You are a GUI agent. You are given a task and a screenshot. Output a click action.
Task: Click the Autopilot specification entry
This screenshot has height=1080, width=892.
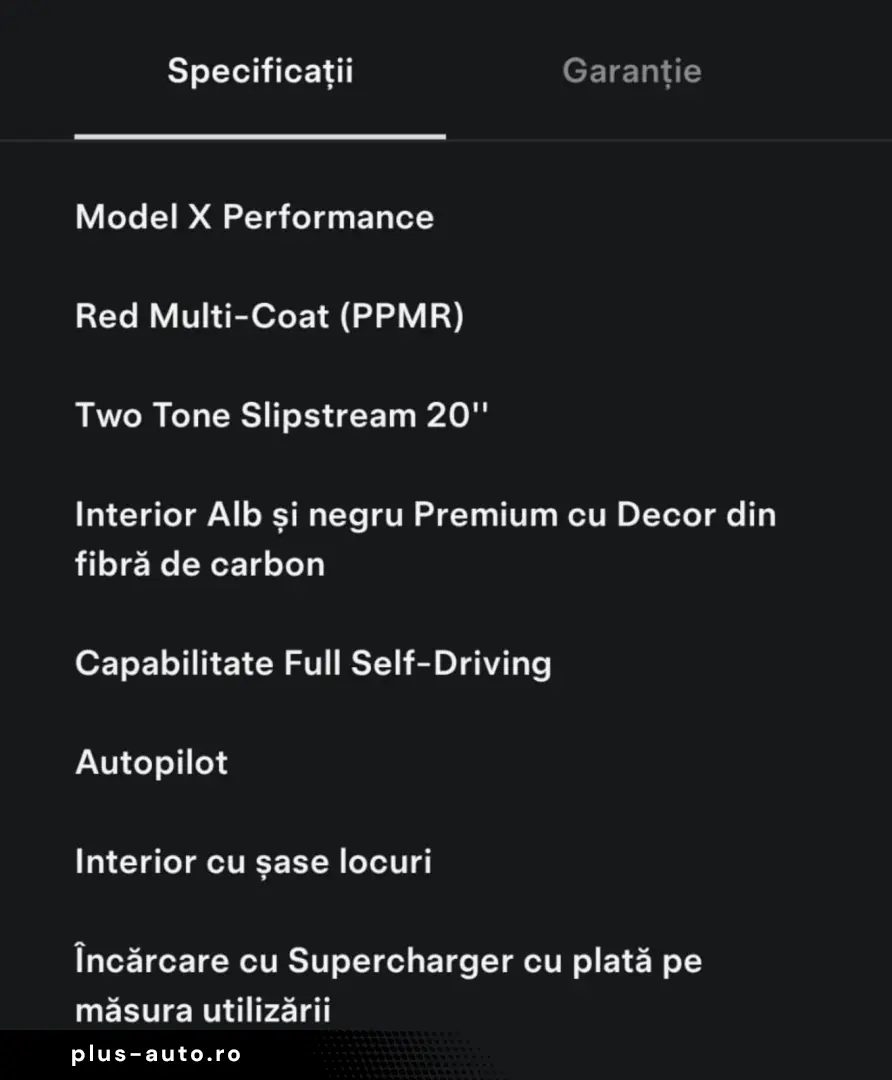(x=151, y=762)
